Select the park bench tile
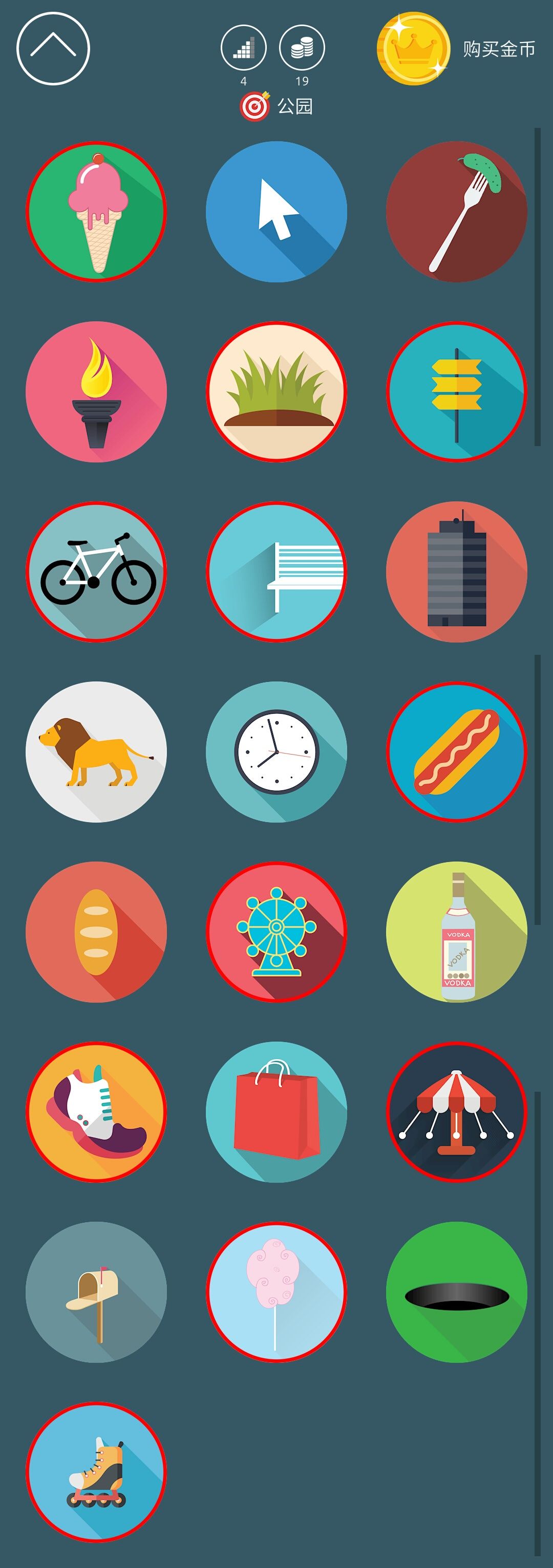Screen dimensions: 553x1568 276,571
